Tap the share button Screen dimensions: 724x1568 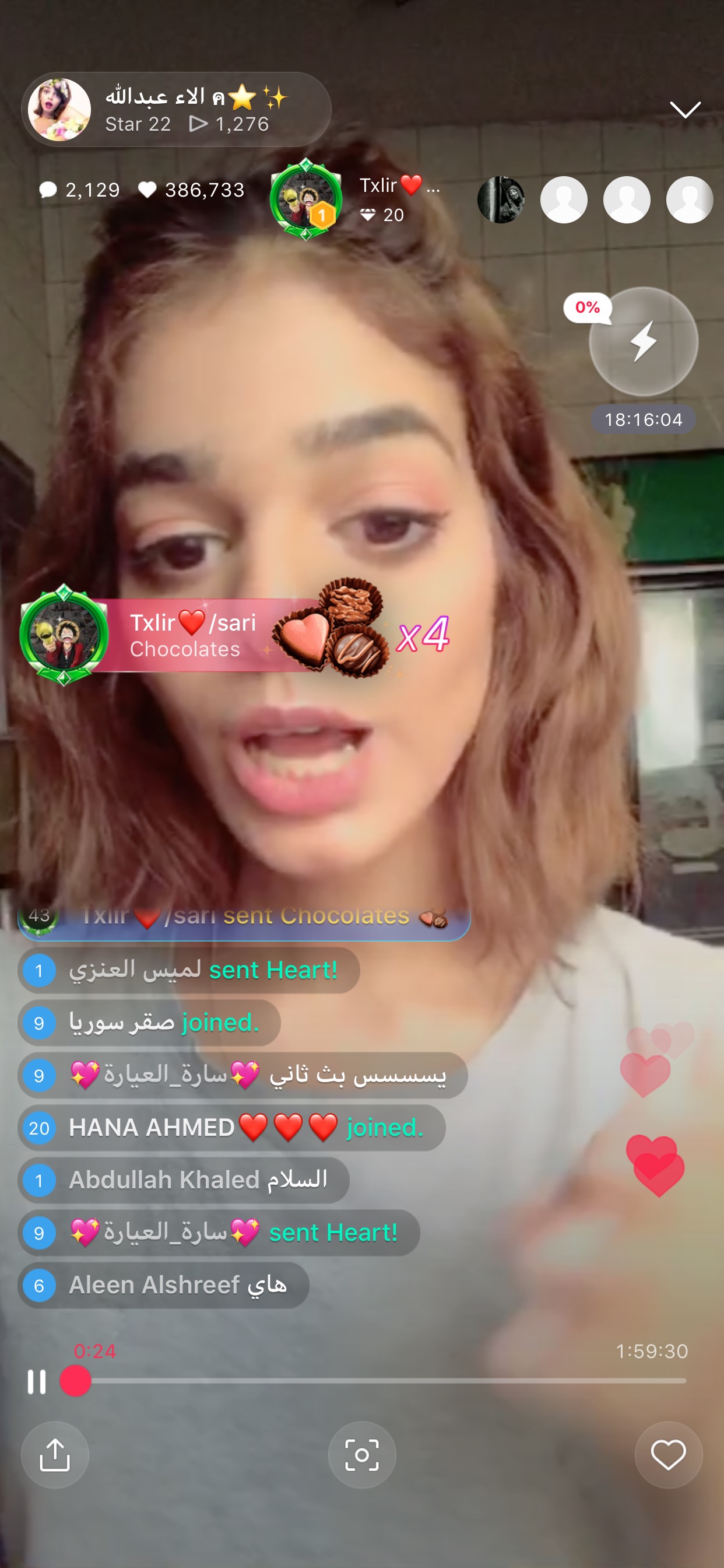pyautogui.click(x=55, y=1455)
